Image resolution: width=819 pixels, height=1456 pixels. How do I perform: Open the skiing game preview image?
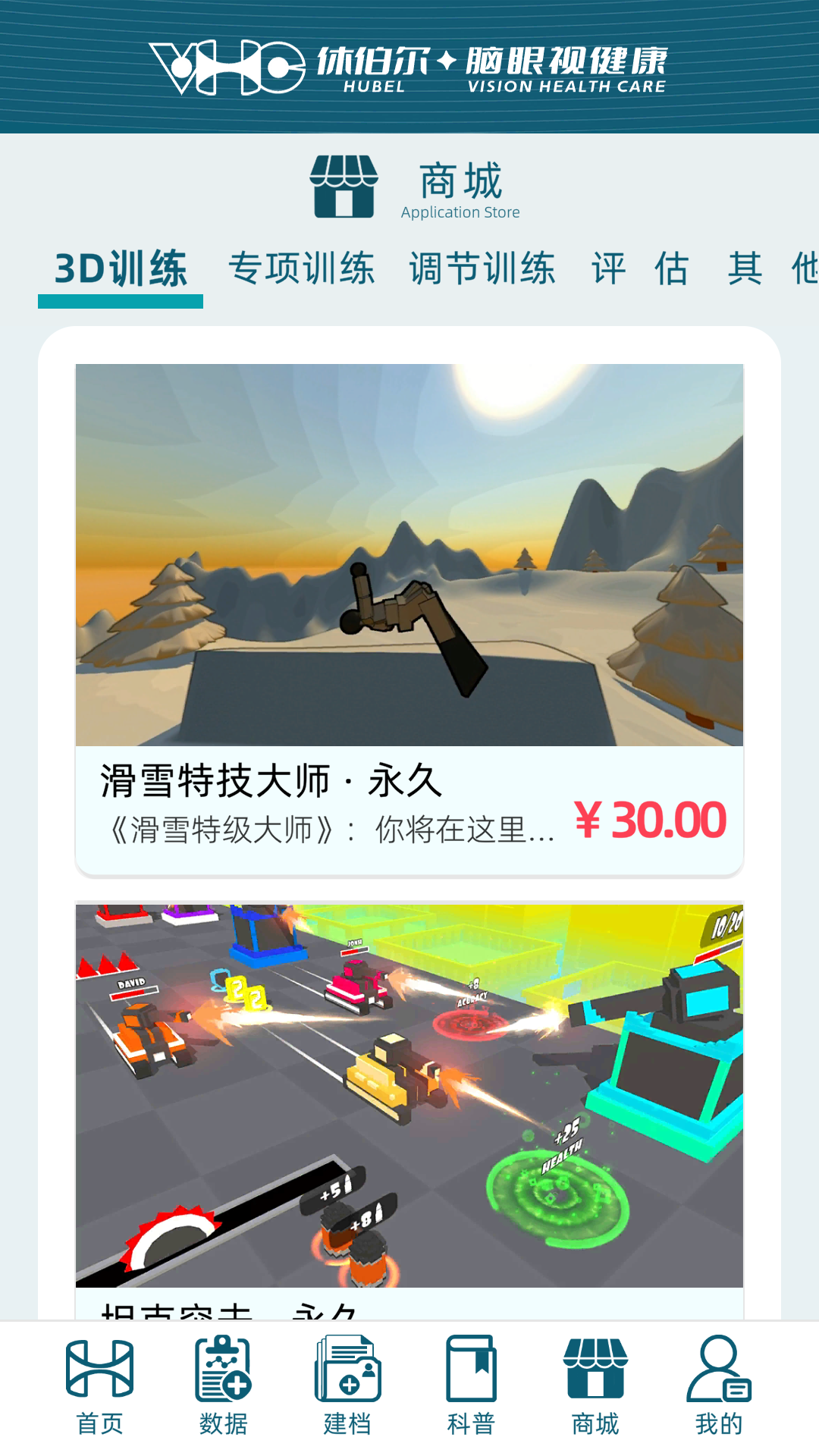coord(409,554)
